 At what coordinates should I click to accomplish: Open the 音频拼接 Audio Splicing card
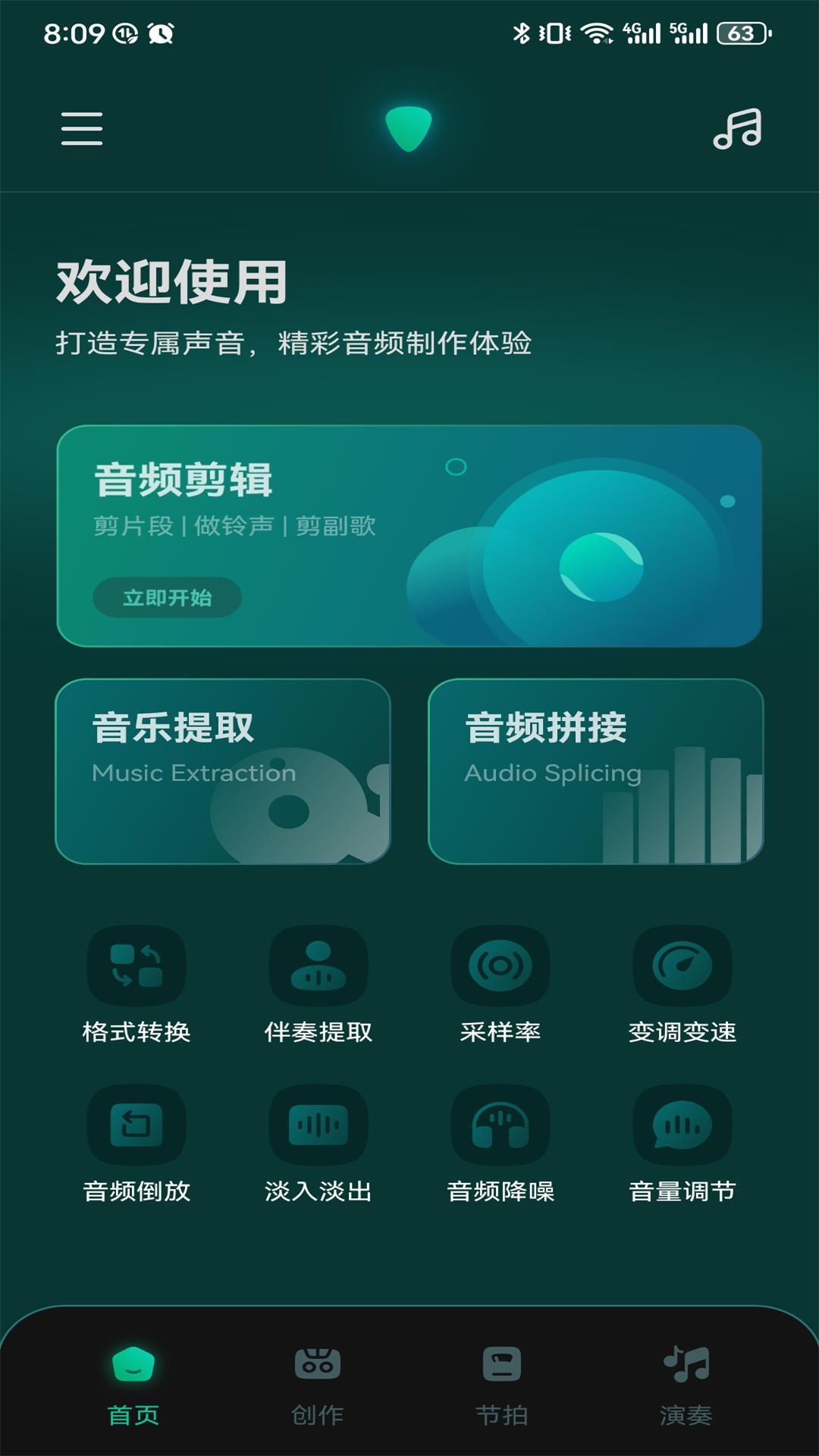[595, 770]
